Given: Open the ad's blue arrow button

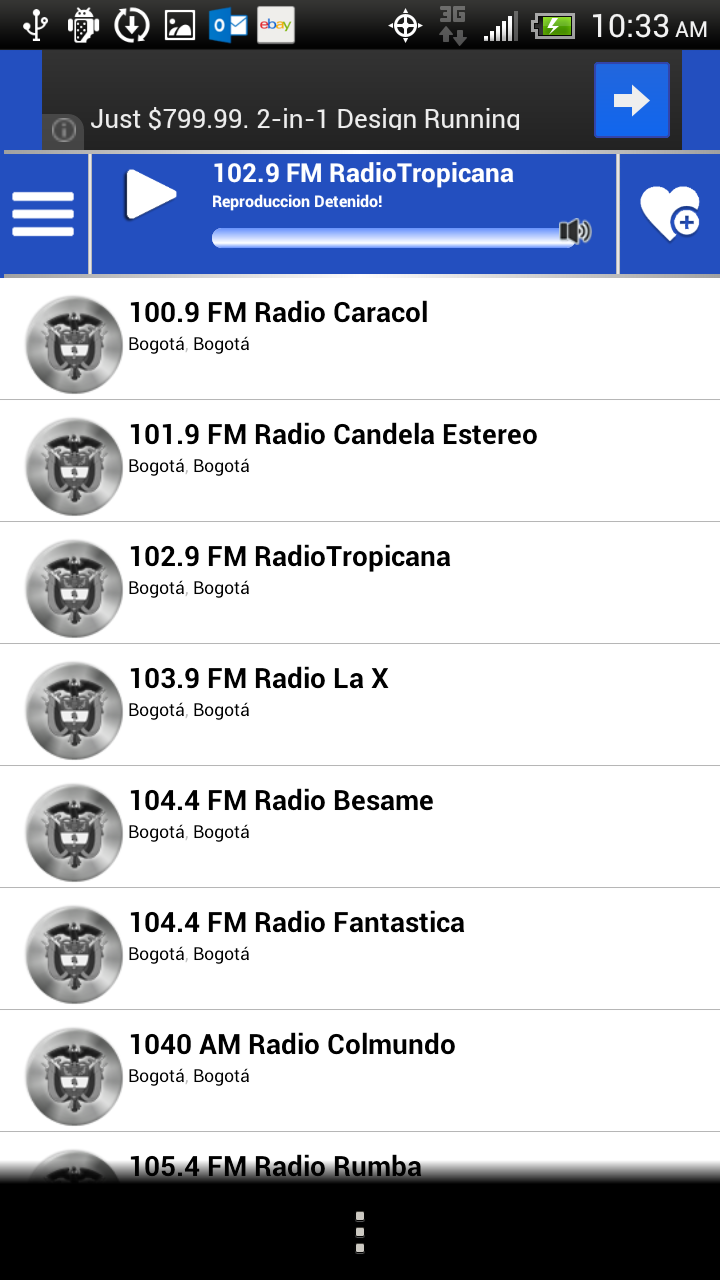Looking at the screenshot, I should tap(632, 100).
